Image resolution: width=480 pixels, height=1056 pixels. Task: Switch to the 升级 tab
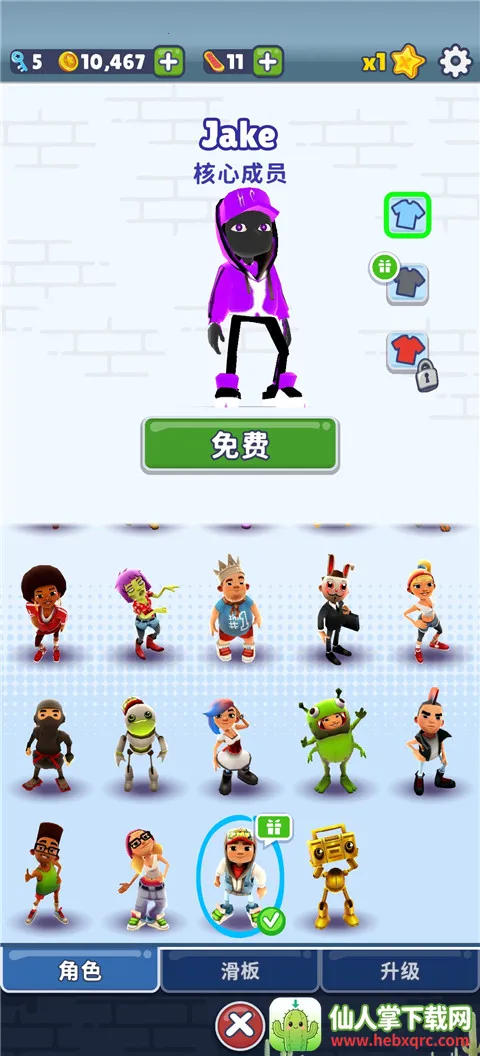pos(400,970)
